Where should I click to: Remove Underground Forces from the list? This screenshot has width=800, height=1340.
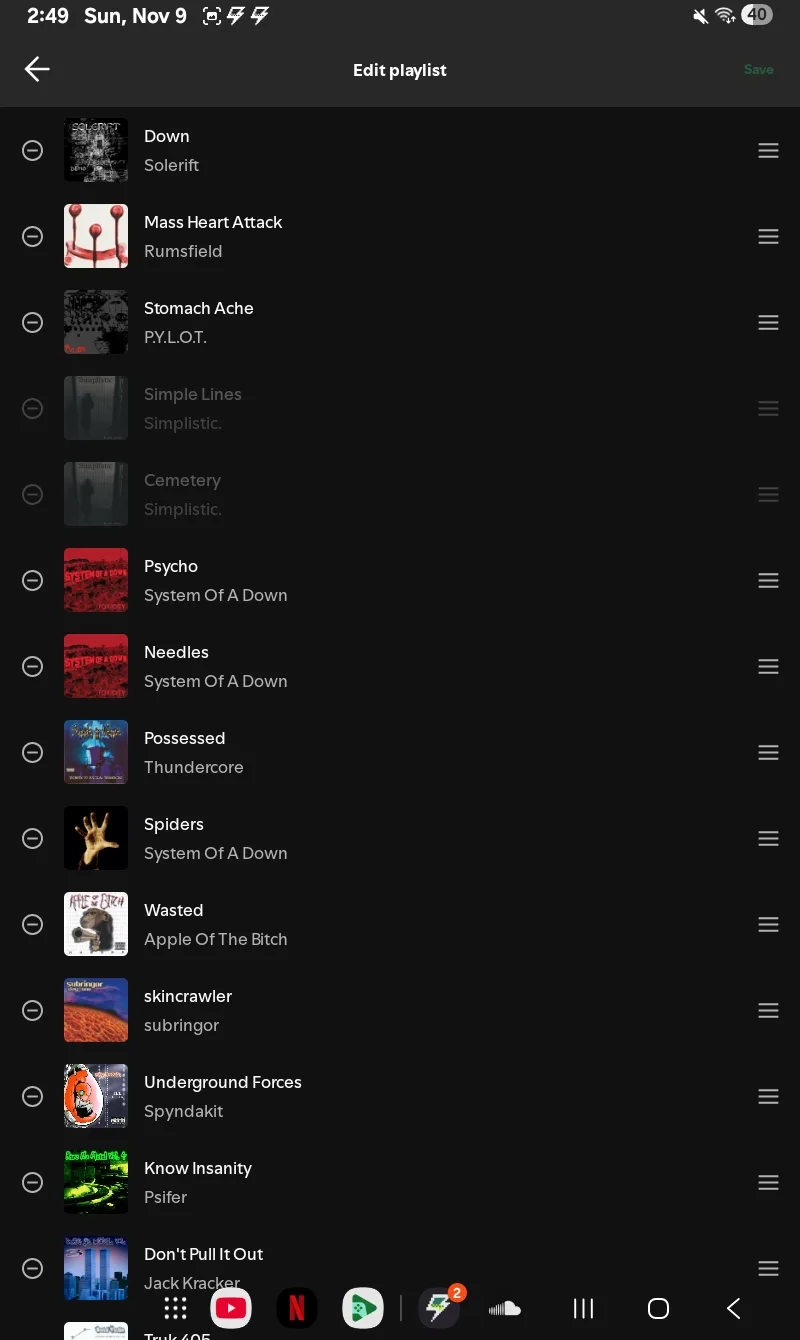(33, 1097)
